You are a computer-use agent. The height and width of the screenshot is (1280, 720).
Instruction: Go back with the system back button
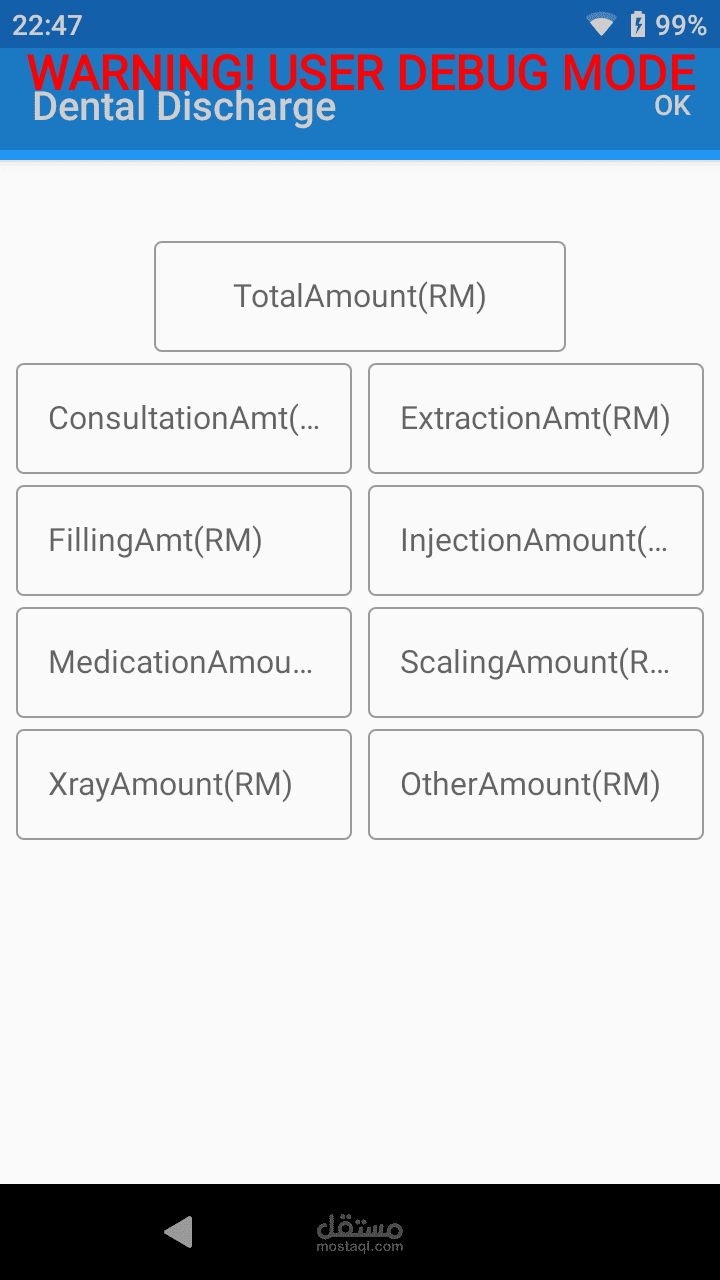click(178, 1232)
